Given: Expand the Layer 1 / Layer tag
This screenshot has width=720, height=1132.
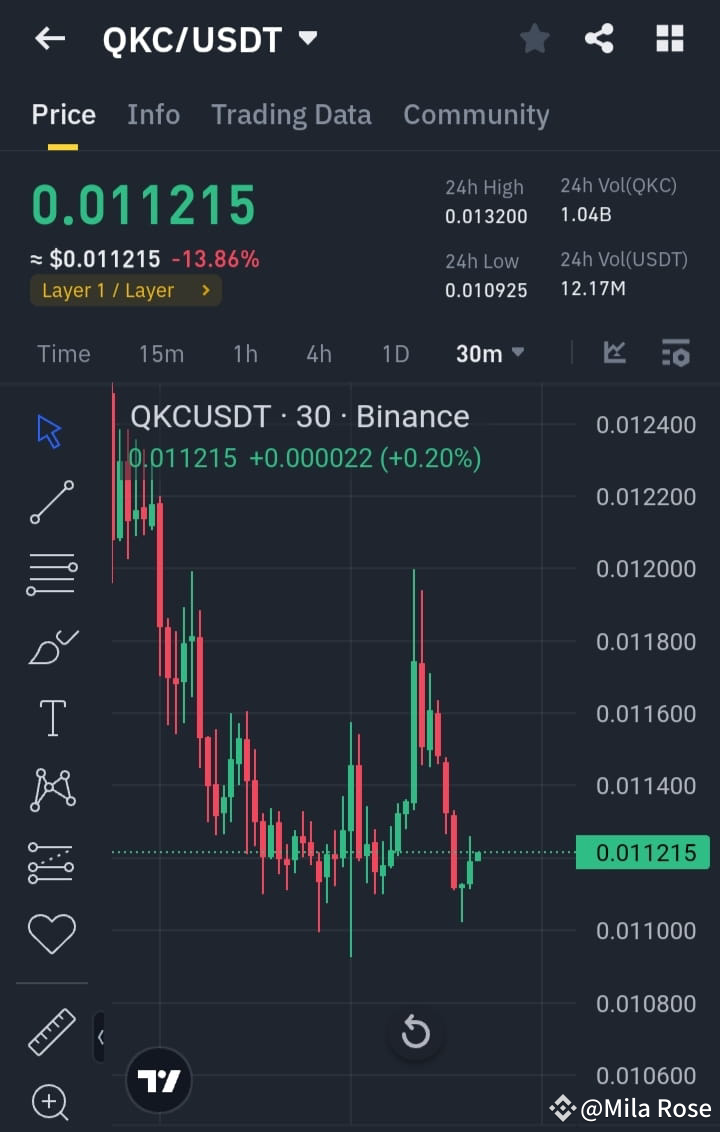Looking at the screenshot, I should pyautogui.click(x=125, y=291).
